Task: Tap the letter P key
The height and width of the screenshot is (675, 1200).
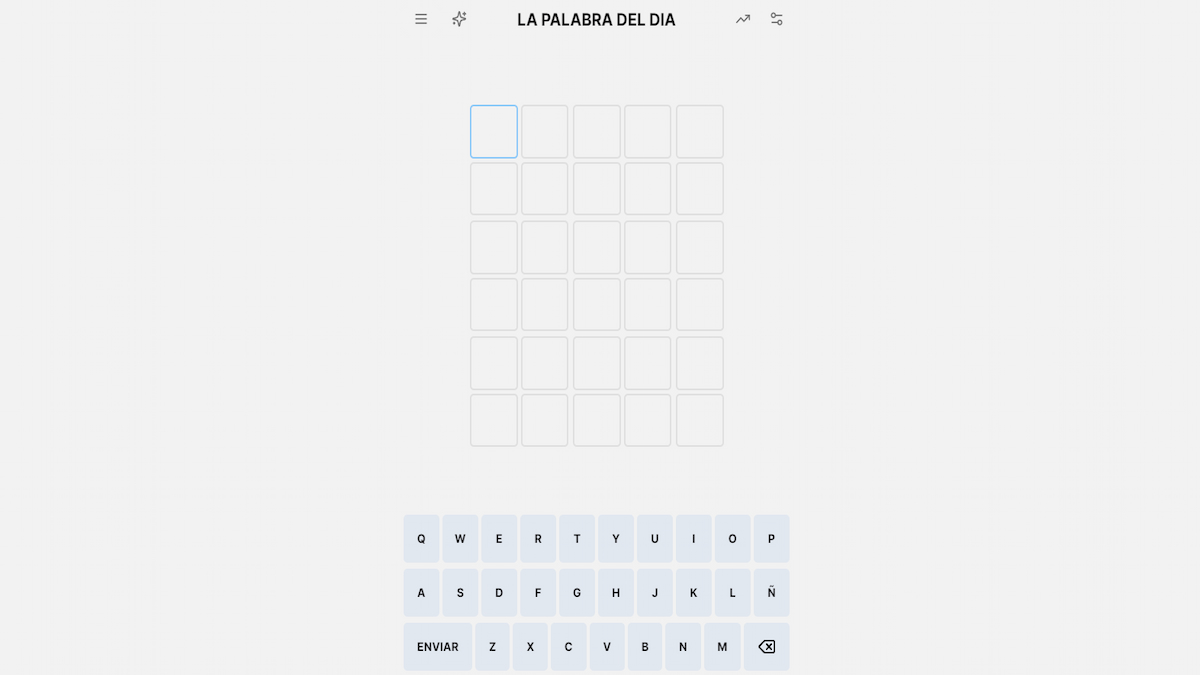Action: coord(771,539)
